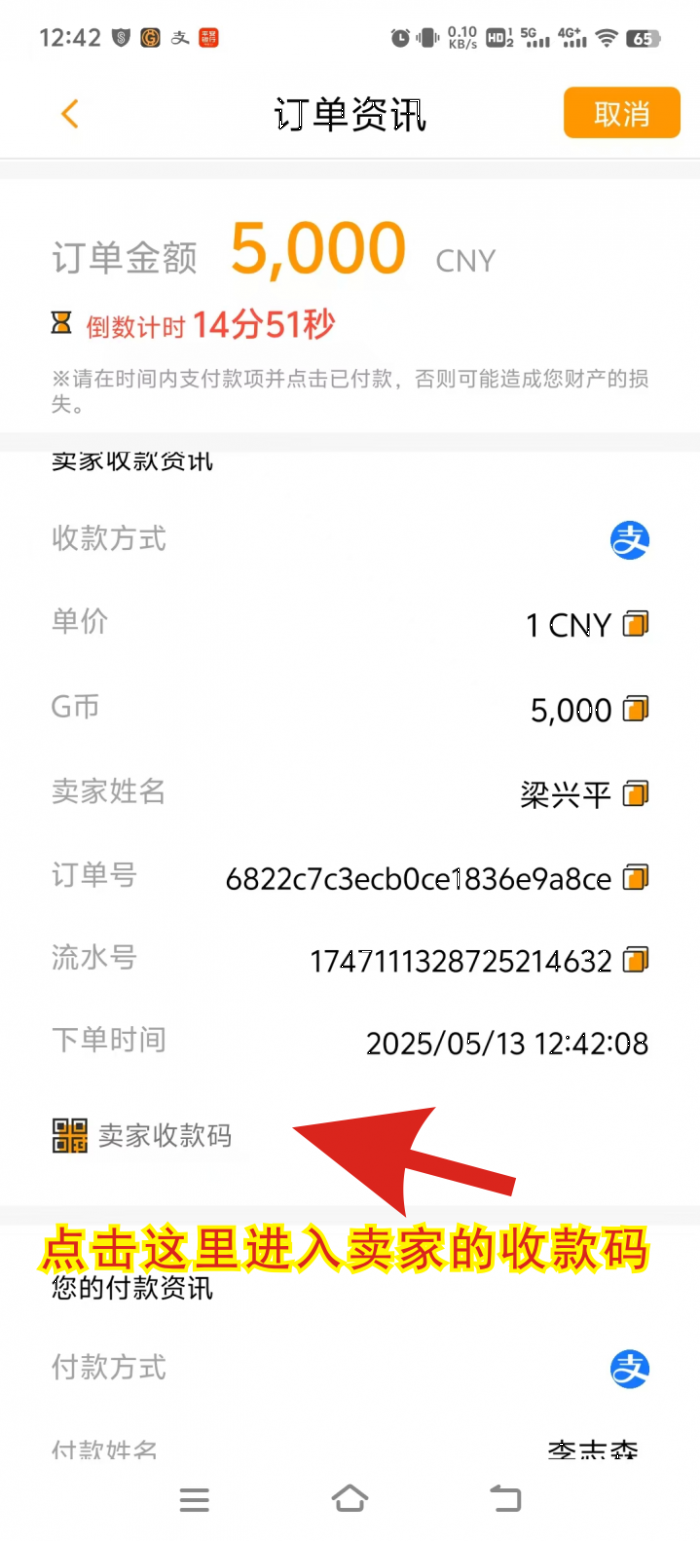This screenshot has height=1541, width=700.
Task: Copy the 单价 value 1 CNY
Action: [x=635, y=624]
